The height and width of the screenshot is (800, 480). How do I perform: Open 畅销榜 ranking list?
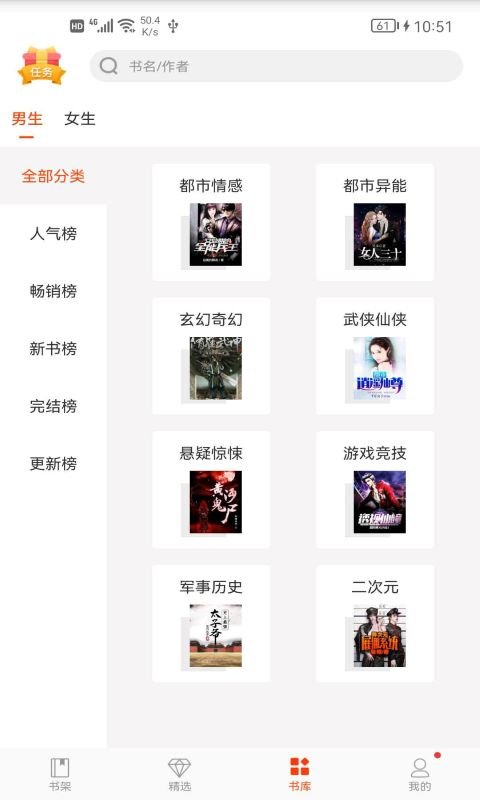point(53,291)
